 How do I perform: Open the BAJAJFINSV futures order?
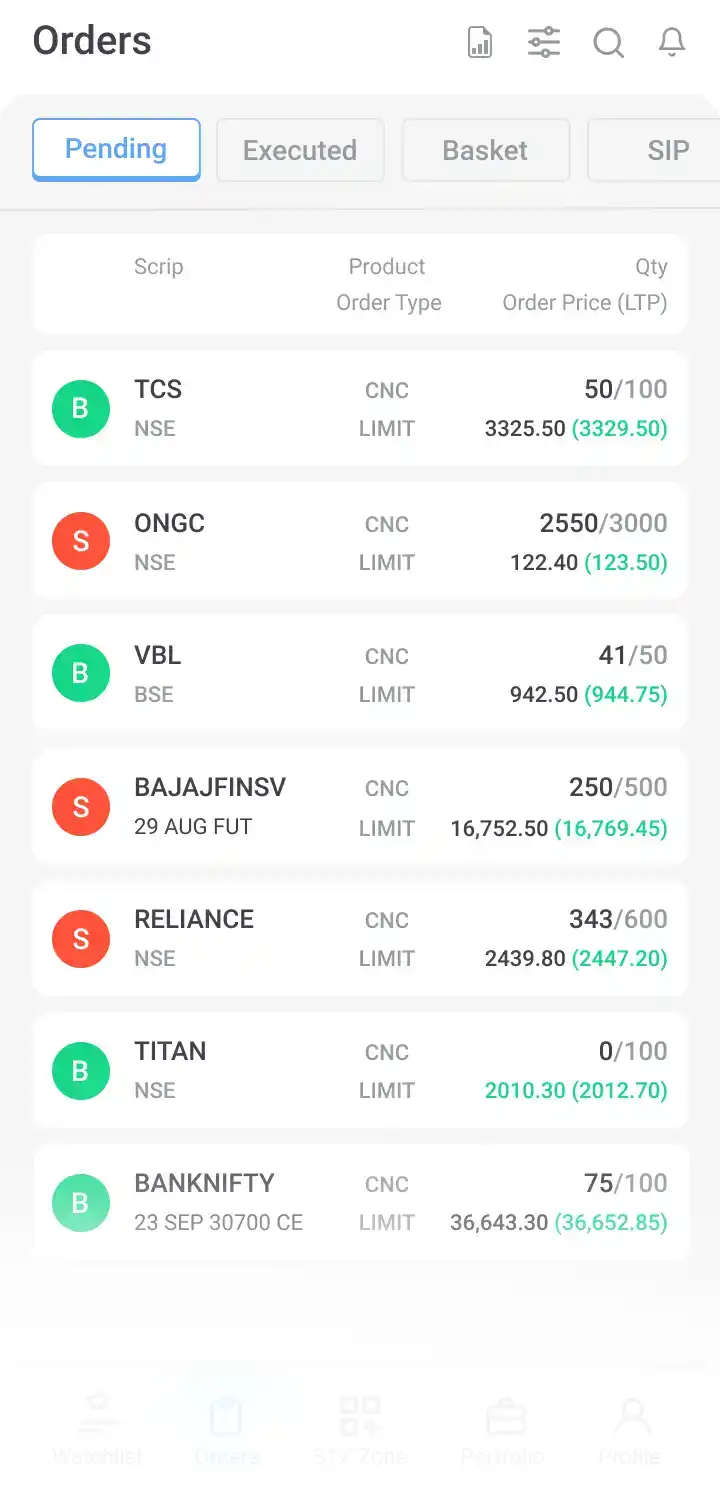(x=360, y=806)
